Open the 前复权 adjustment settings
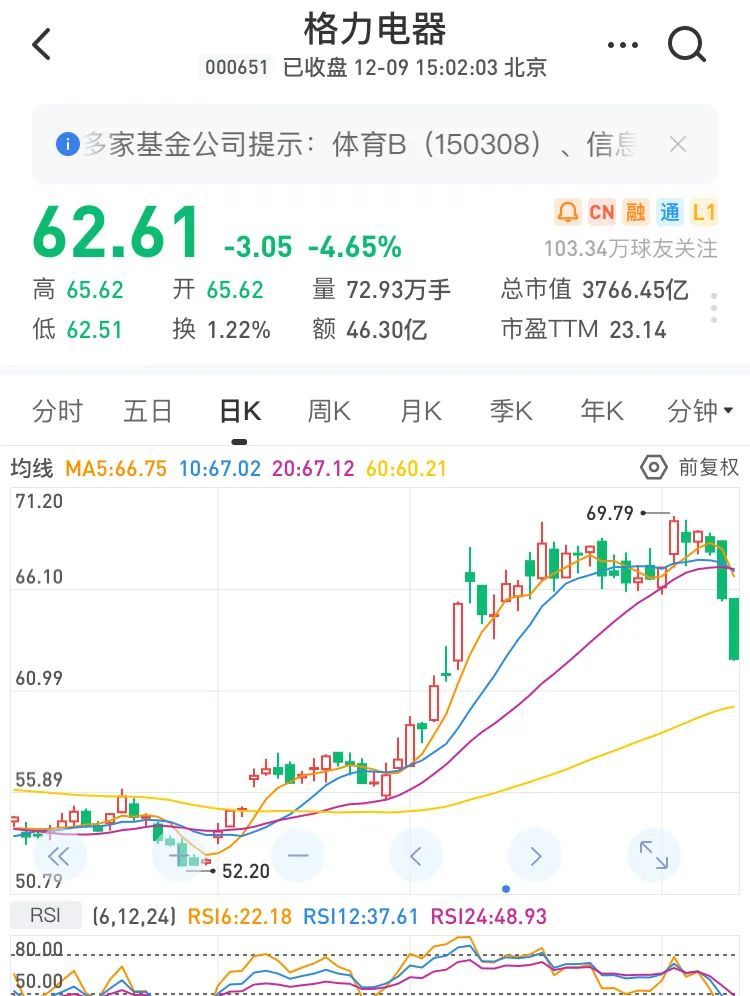Screen dimensions: 750x996 (690, 467)
